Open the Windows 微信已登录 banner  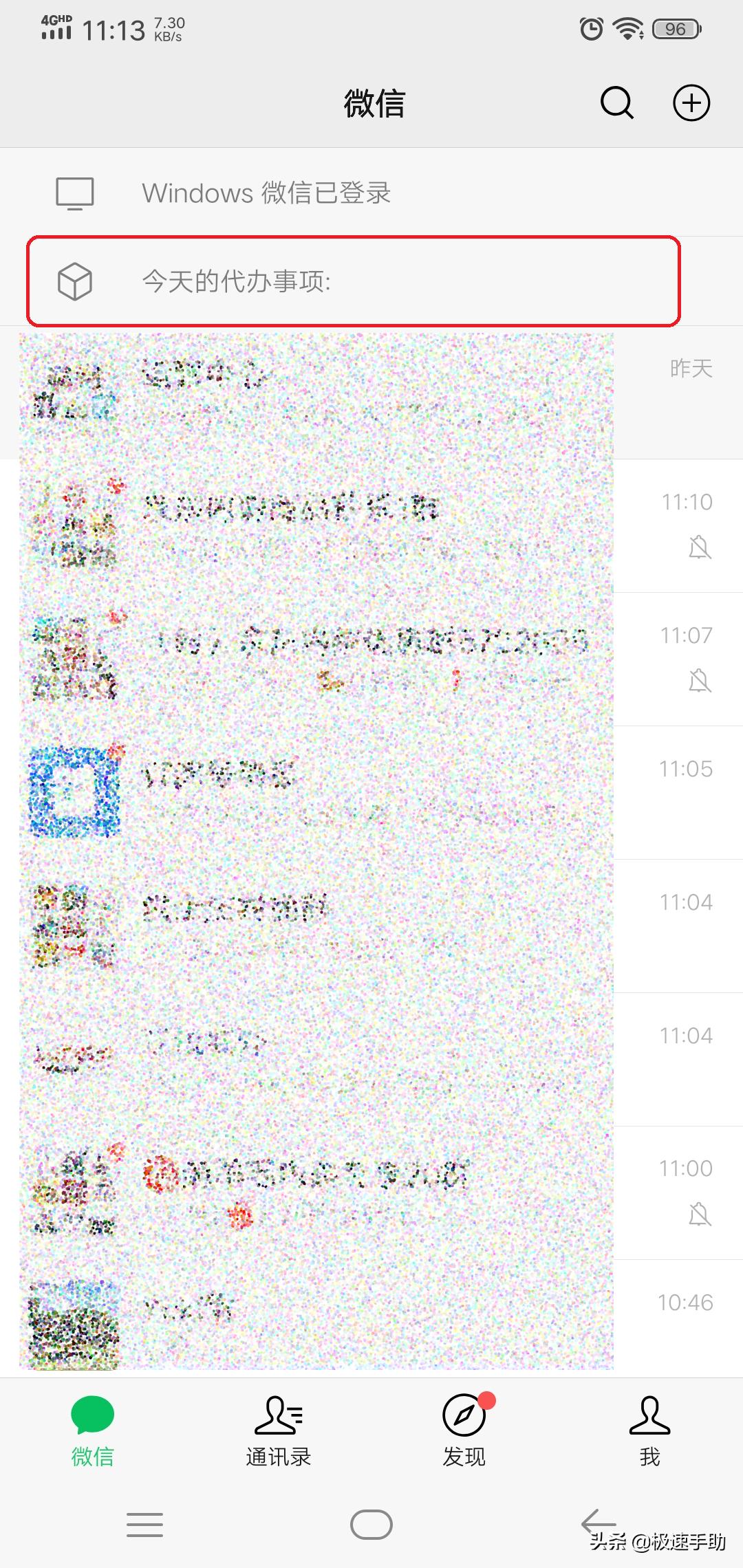click(371, 193)
